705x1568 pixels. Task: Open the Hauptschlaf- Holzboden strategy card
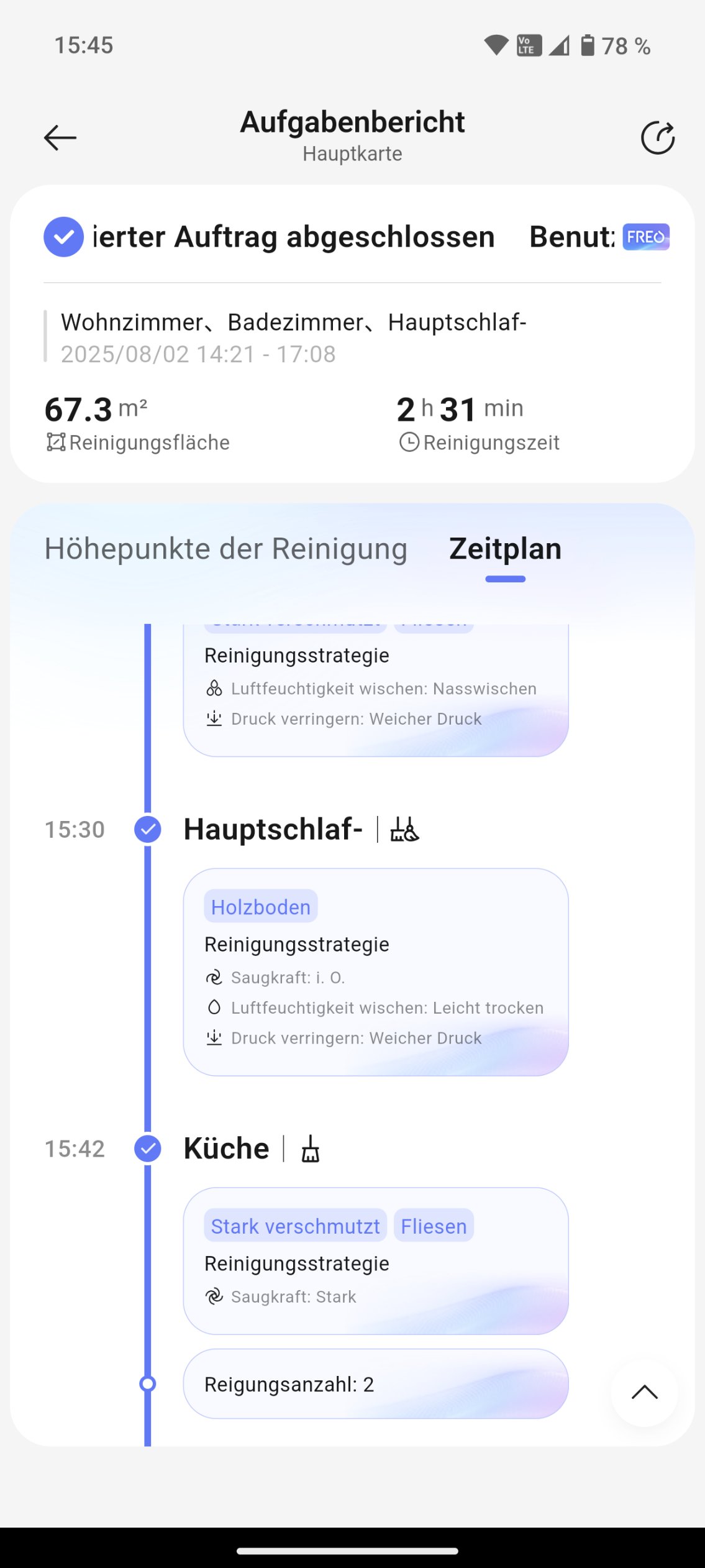tap(376, 972)
